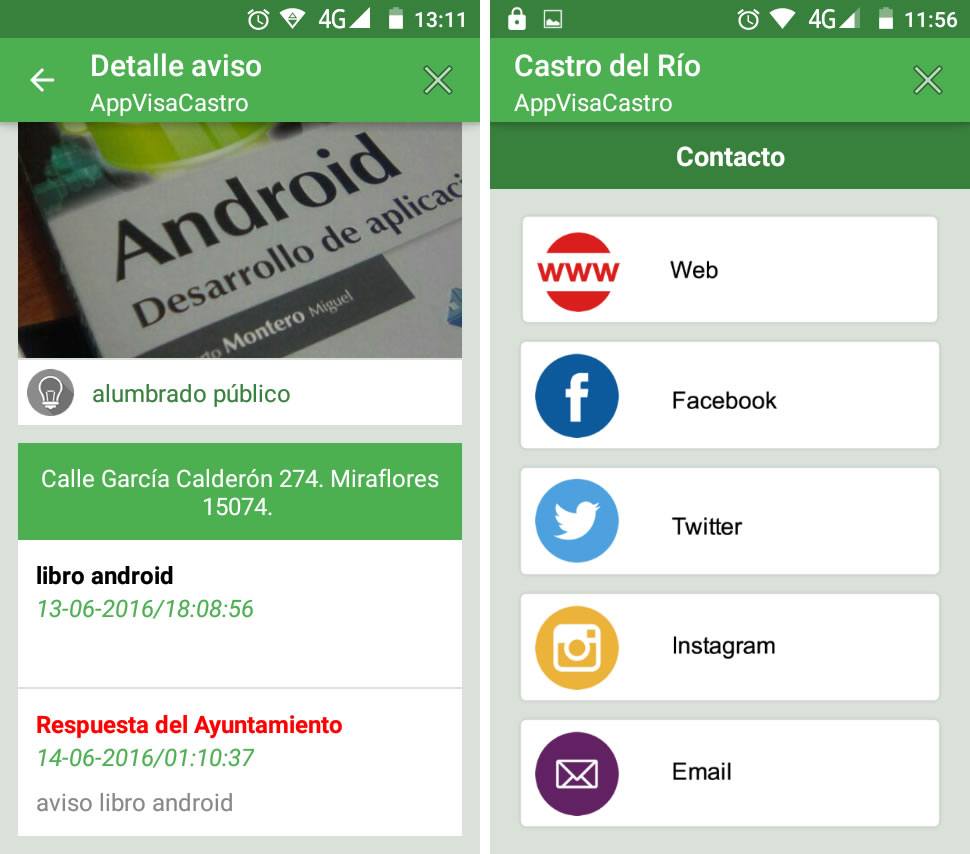Close the Detalle aviso screen
Image resolution: width=970 pixels, height=854 pixels.
438,81
